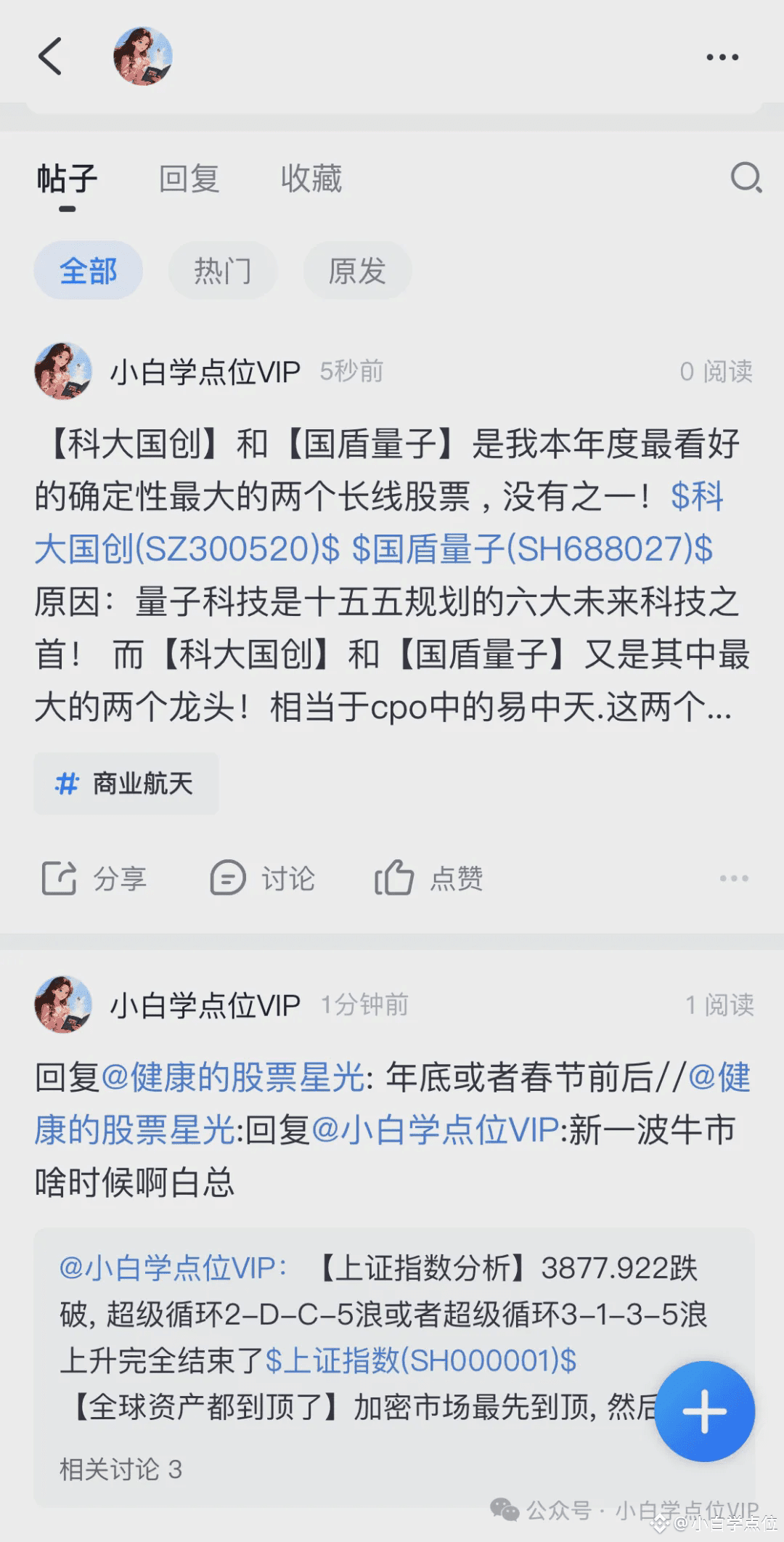784x1542 pixels.
Task: Keep 全部 filter selected
Action: (x=88, y=269)
